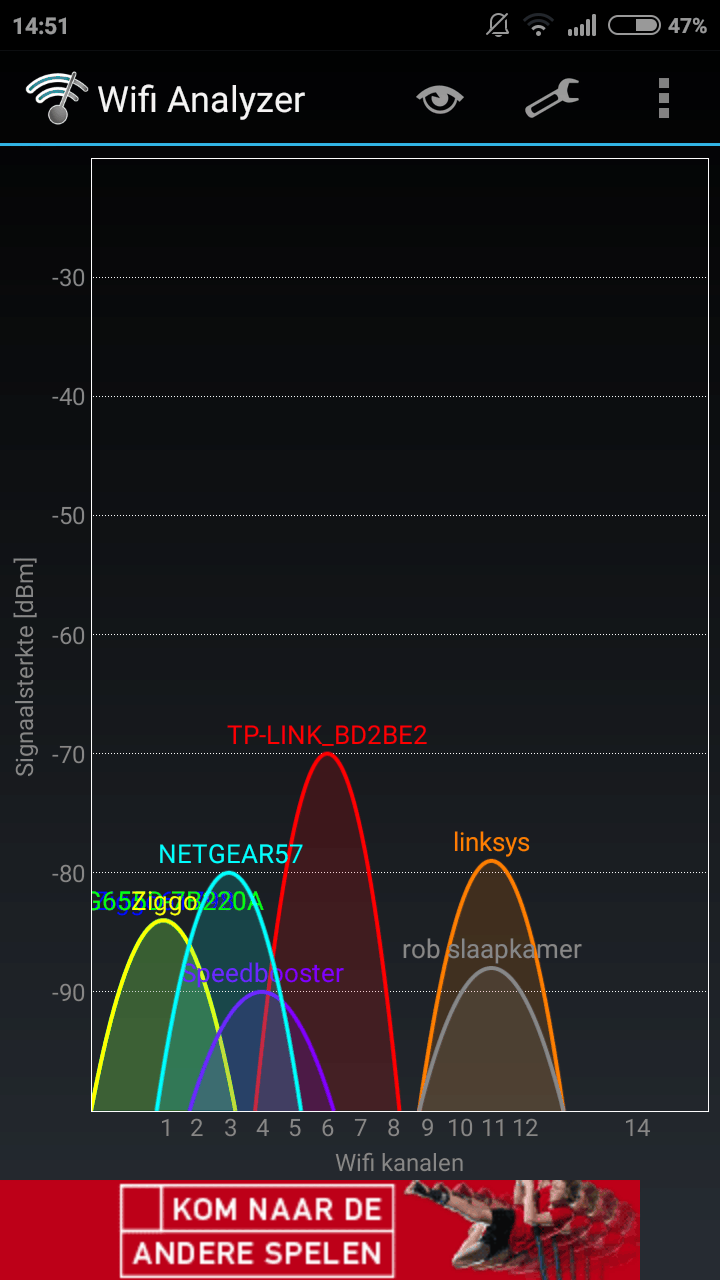Open the wrench settings tool

pyautogui.click(x=552, y=98)
